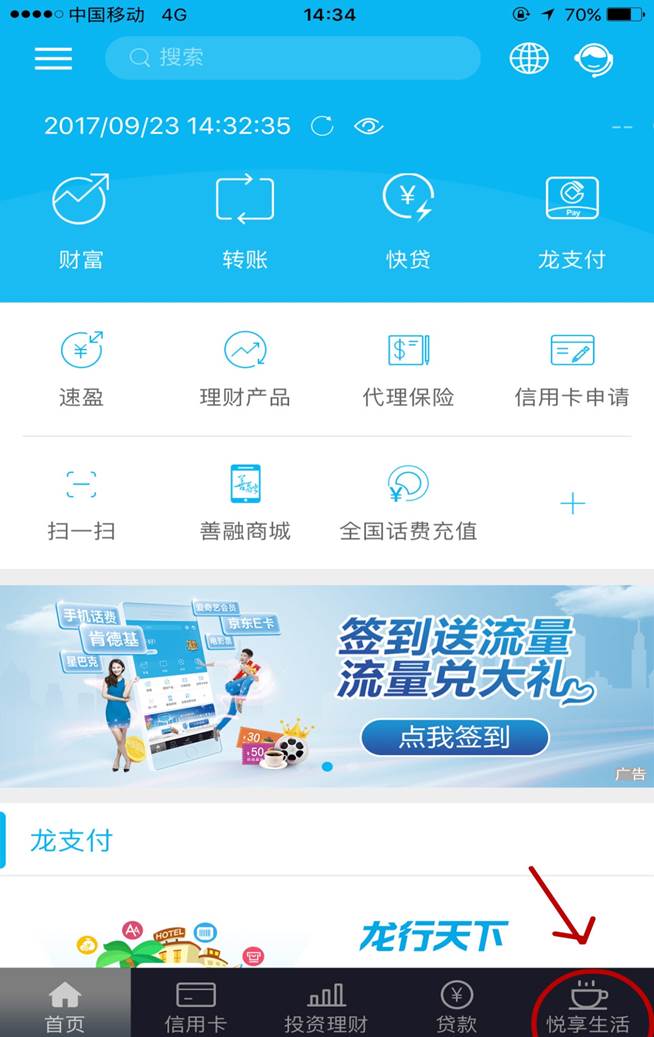Screen dimensions: 654x1037
Task: Open 龙支付 at the top
Action: pos(572,220)
